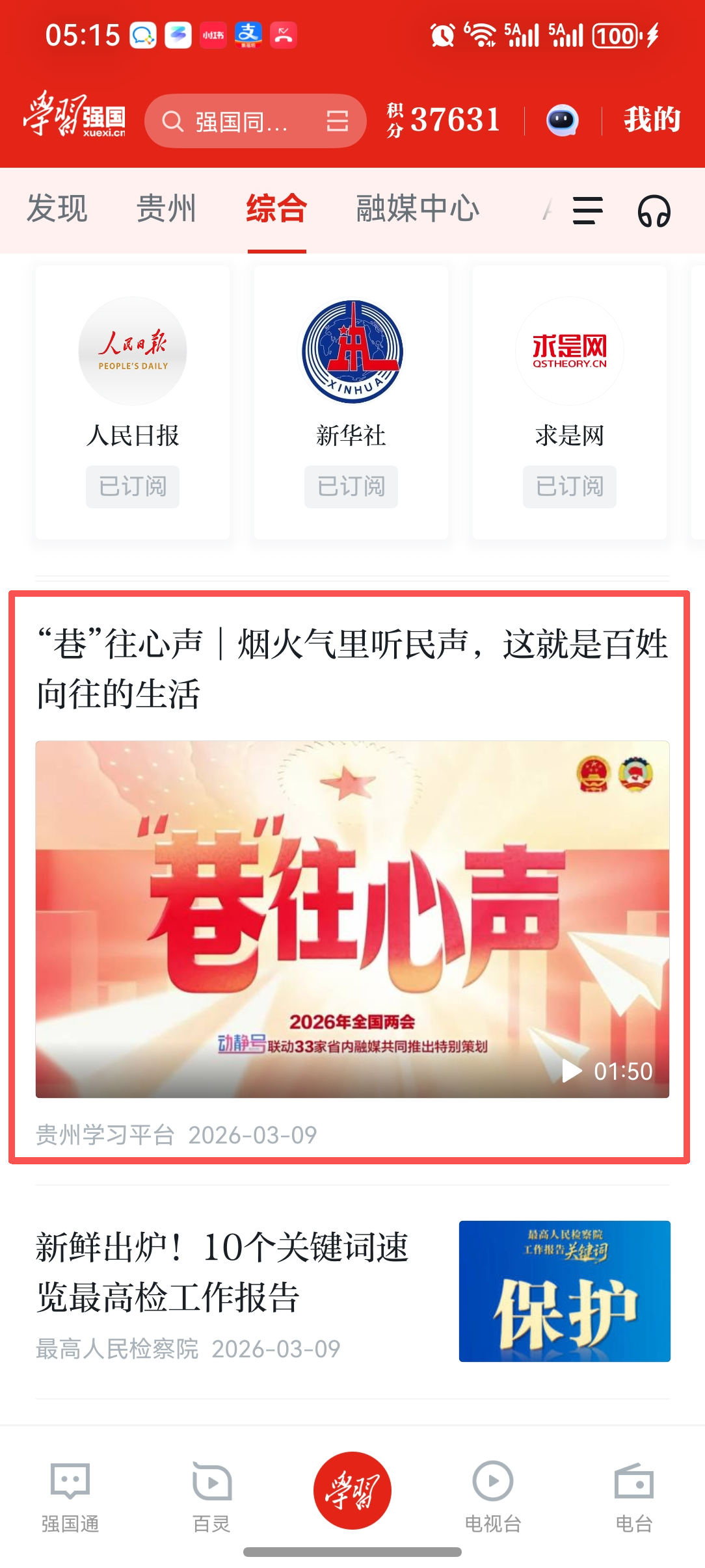Open the 积分 37631 points page
The width and height of the screenshot is (705, 1568).
pos(444,120)
